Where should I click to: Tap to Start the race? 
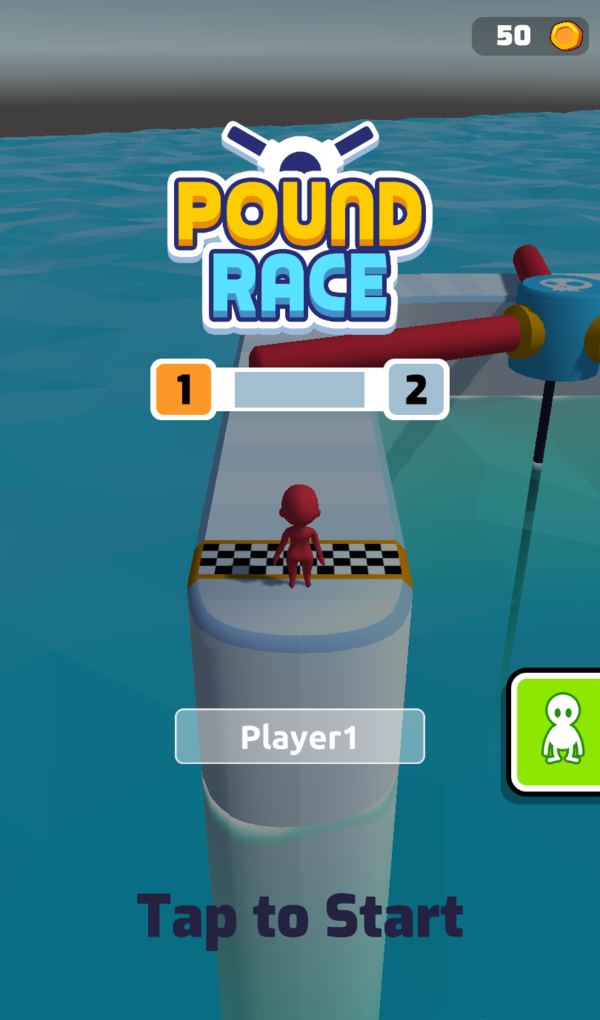(x=300, y=916)
